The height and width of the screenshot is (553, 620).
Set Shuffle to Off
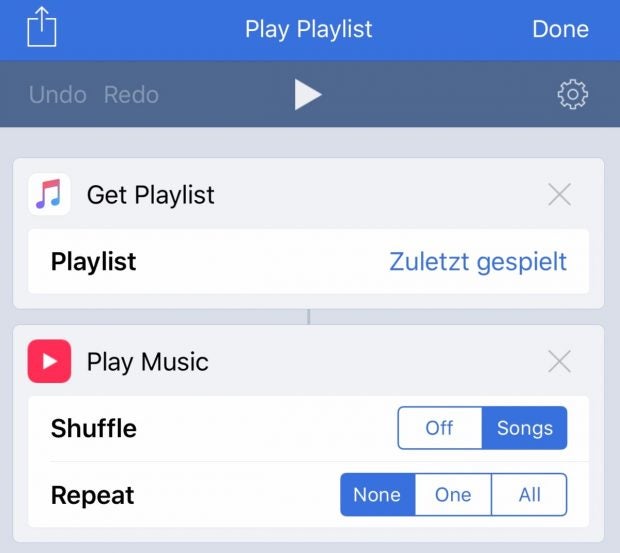tap(440, 428)
